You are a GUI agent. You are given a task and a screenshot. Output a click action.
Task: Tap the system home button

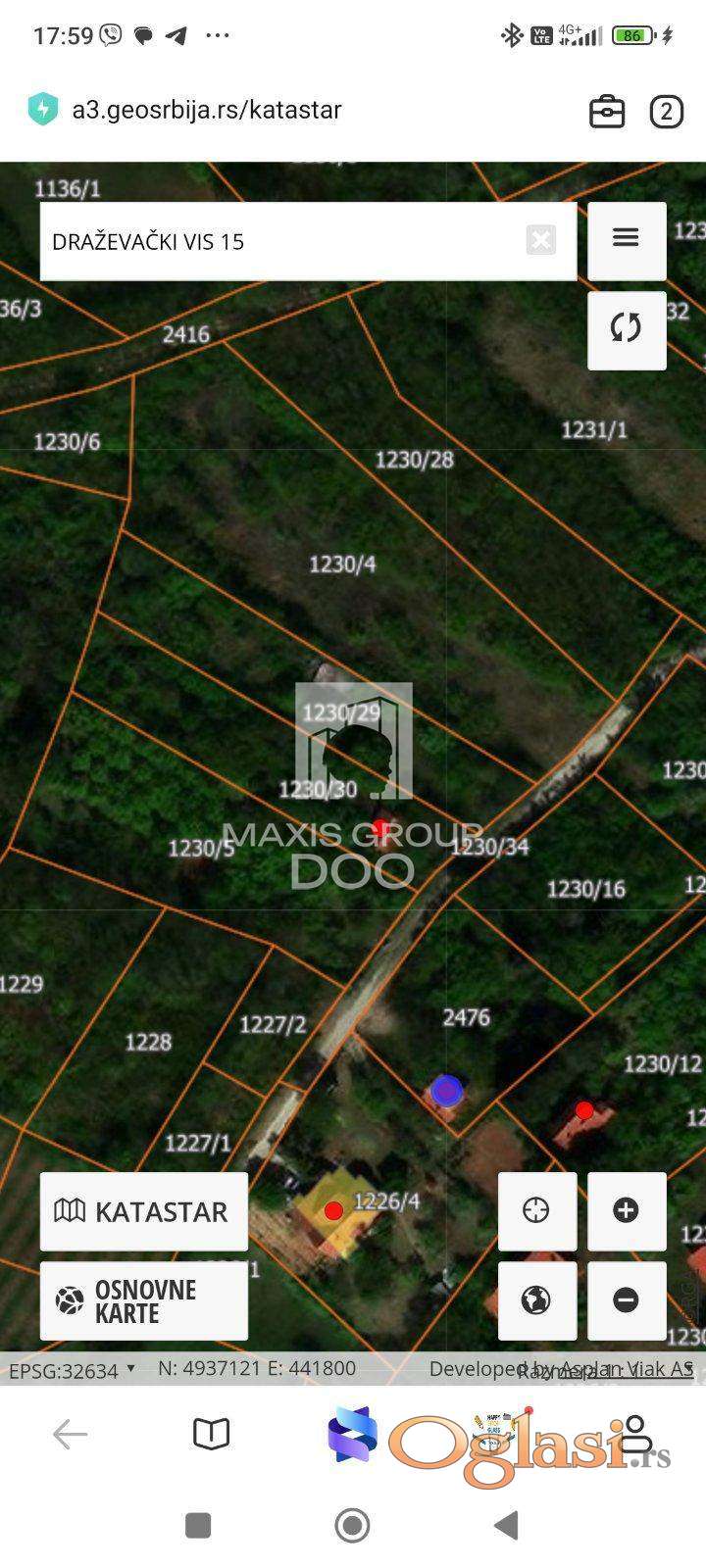352,1525
